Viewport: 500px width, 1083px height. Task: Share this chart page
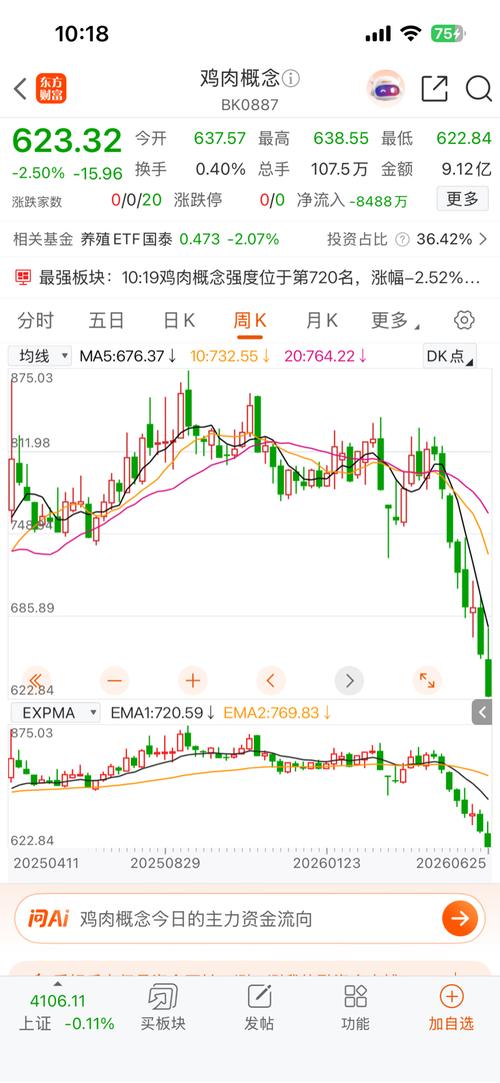434,88
